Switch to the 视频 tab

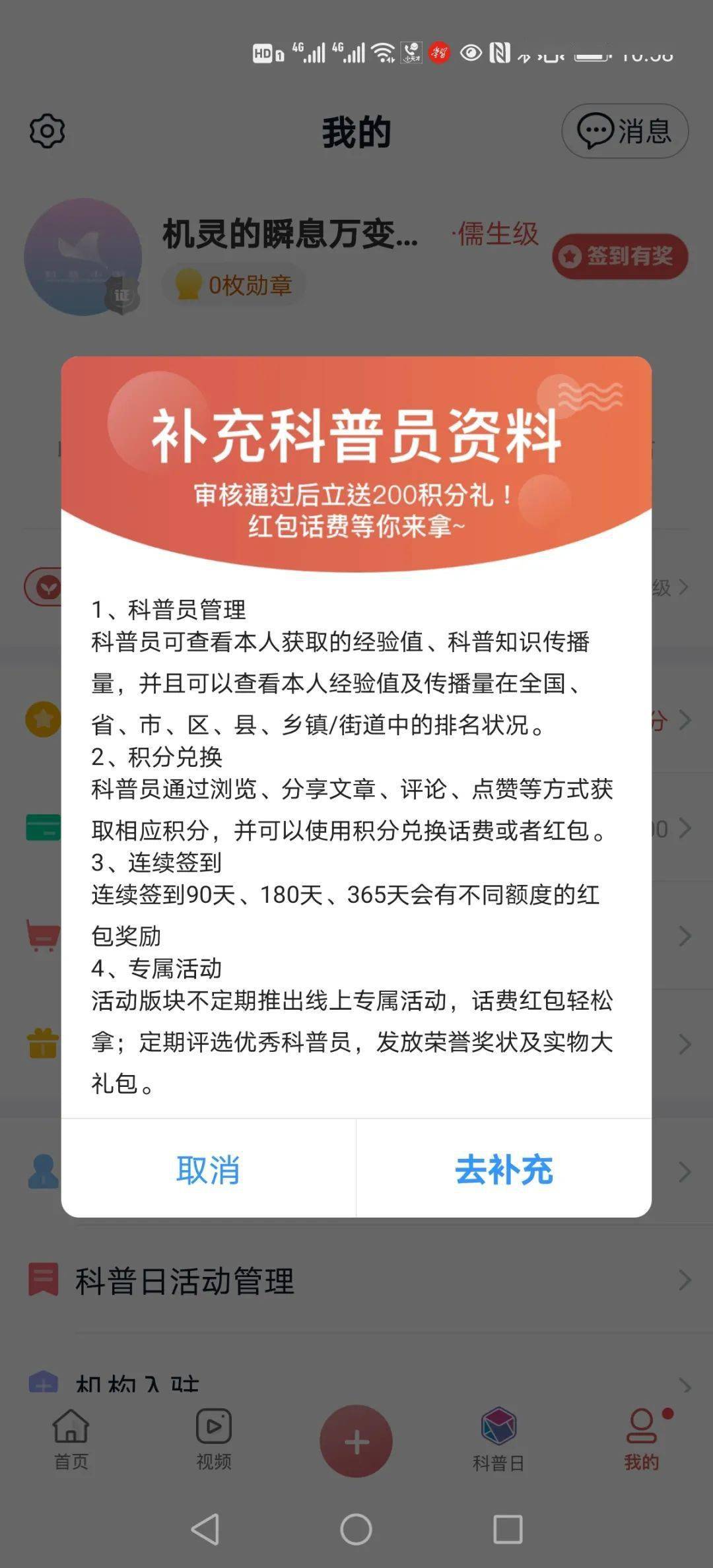pyautogui.click(x=213, y=1440)
